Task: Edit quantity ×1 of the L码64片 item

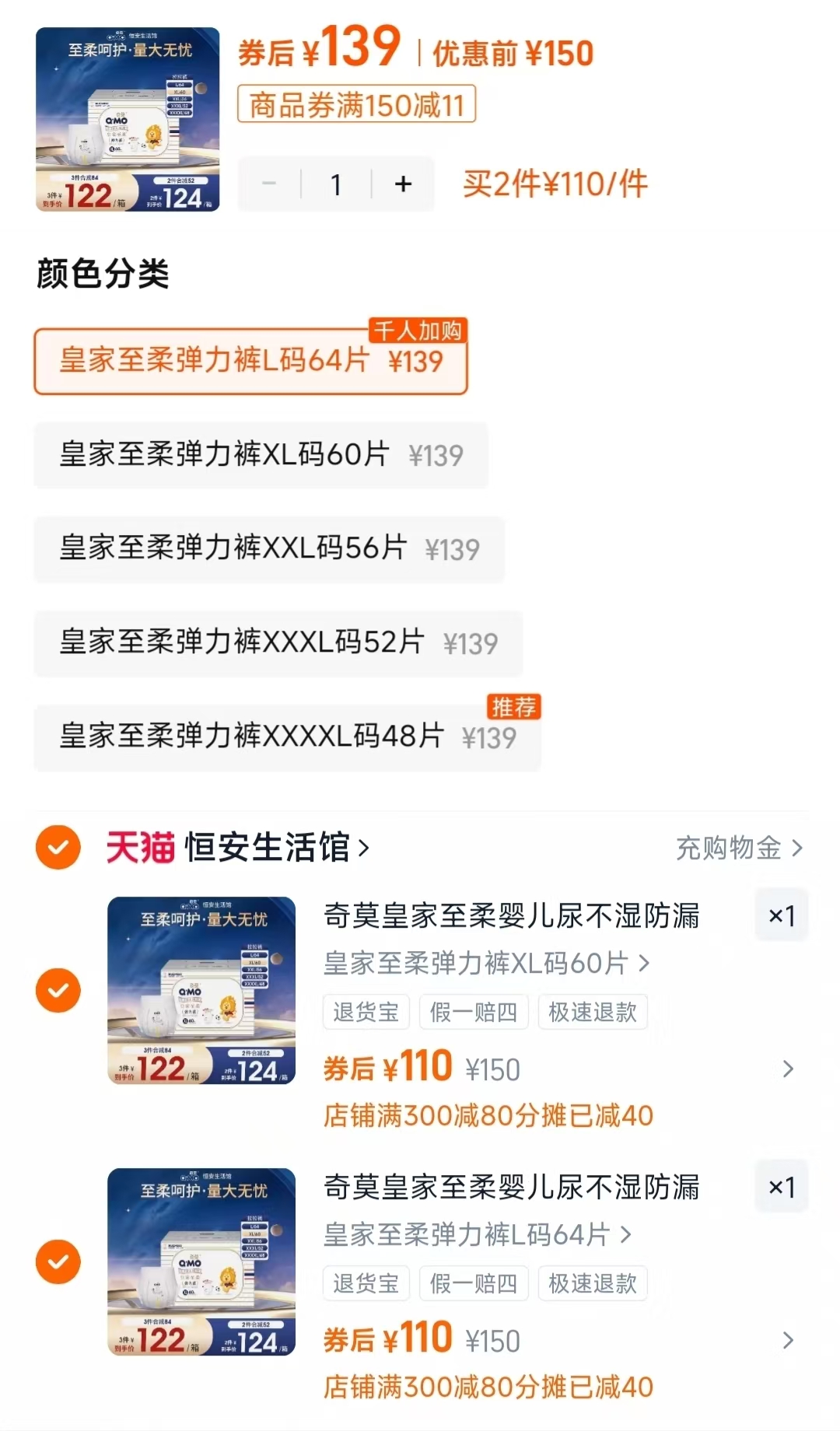Action: pyautogui.click(x=781, y=1187)
